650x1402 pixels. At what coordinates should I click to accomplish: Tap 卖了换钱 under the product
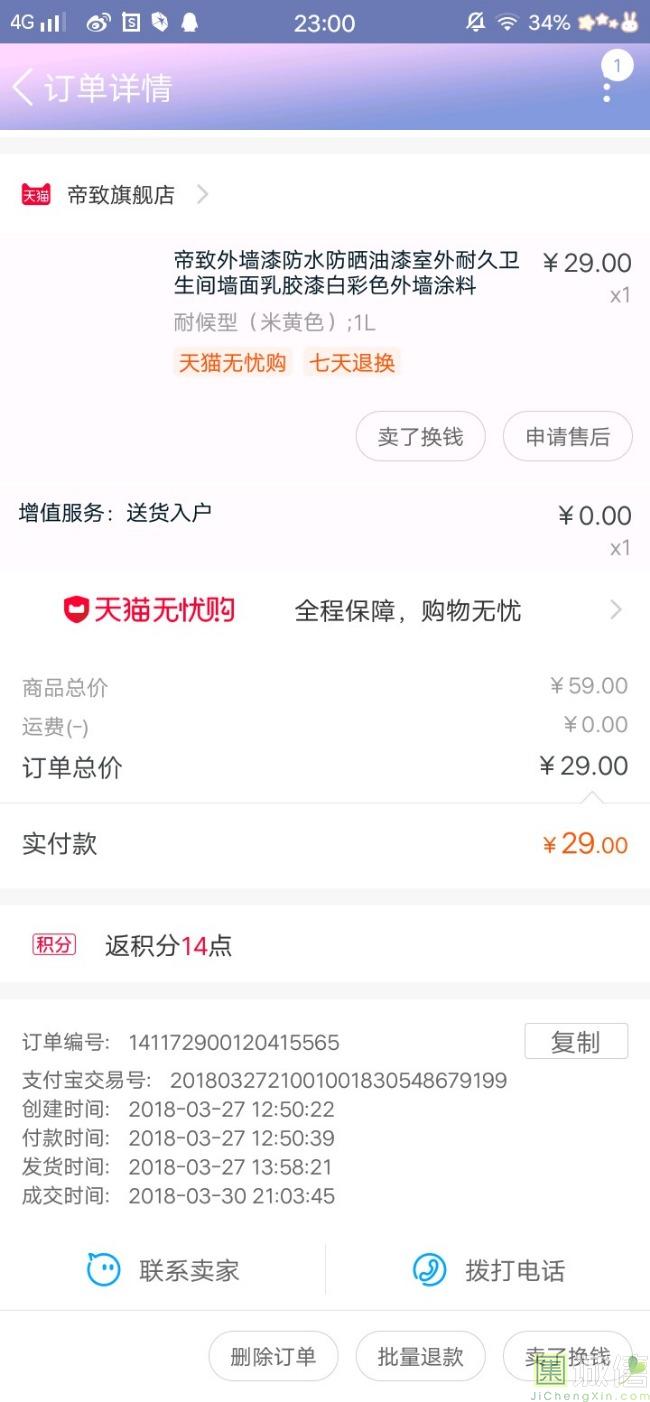[420, 437]
